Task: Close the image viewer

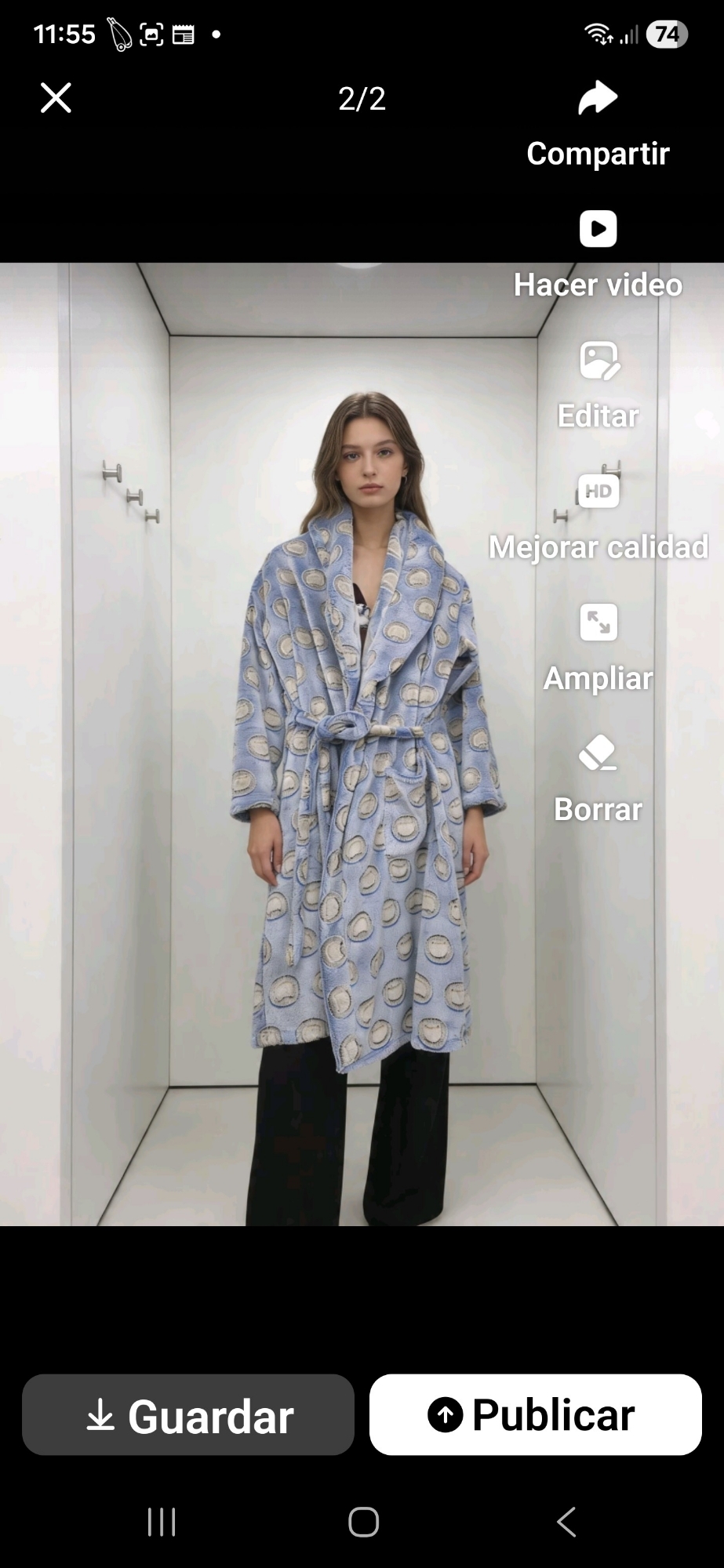Action: 56,98
